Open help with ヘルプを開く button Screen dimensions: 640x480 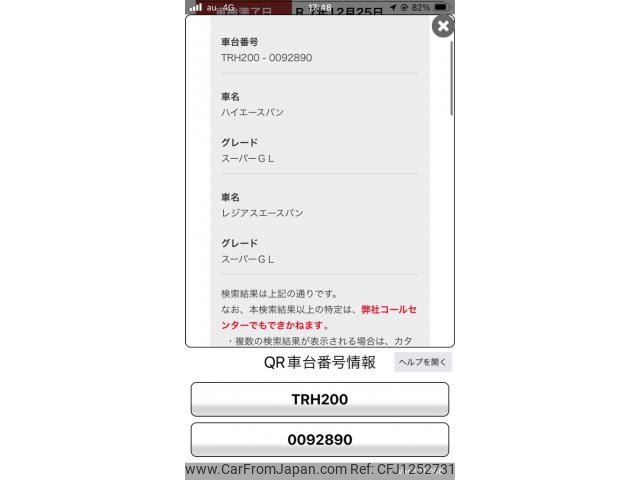click(422, 362)
